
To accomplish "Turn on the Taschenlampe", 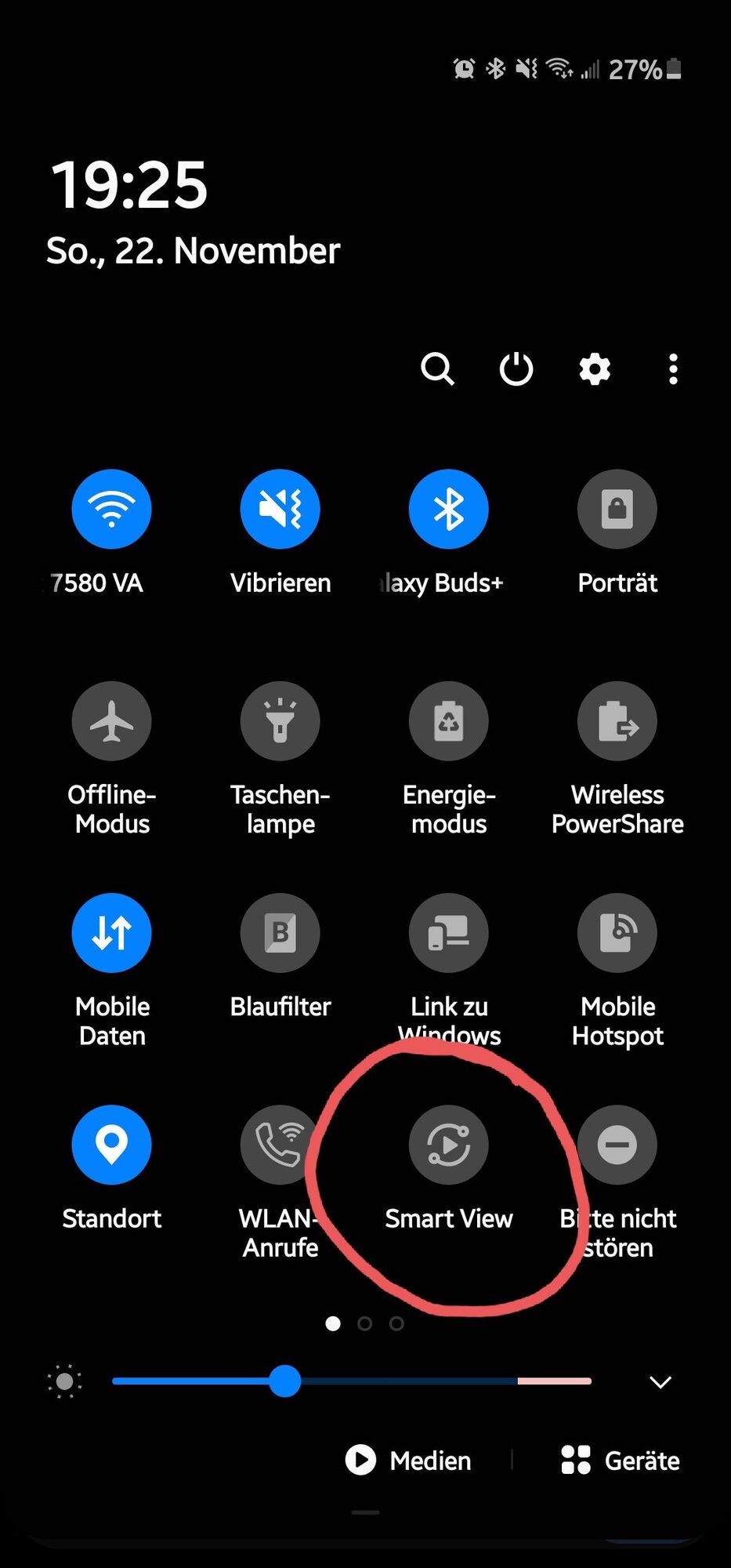I will coord(280,720).
